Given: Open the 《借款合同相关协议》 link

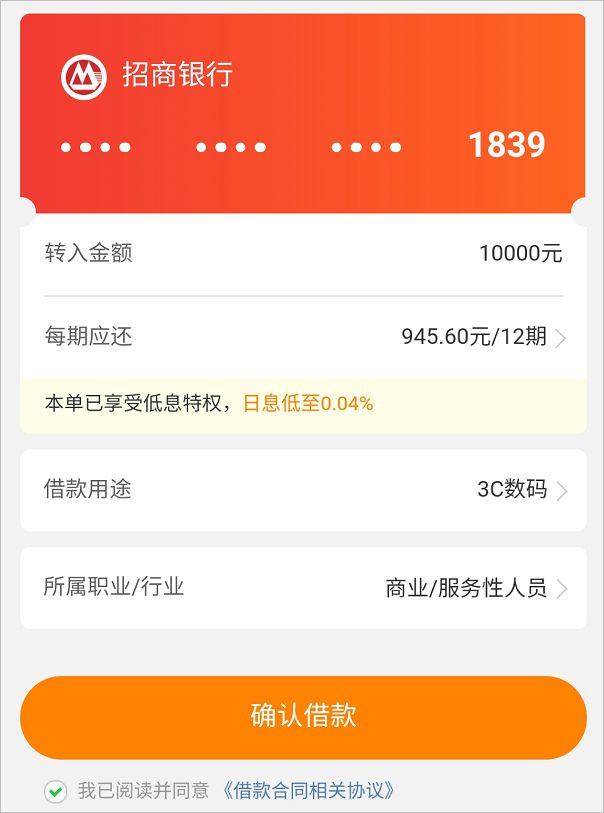Looking at the screenshot, I should pyautogui.click(x=308, y=791).
